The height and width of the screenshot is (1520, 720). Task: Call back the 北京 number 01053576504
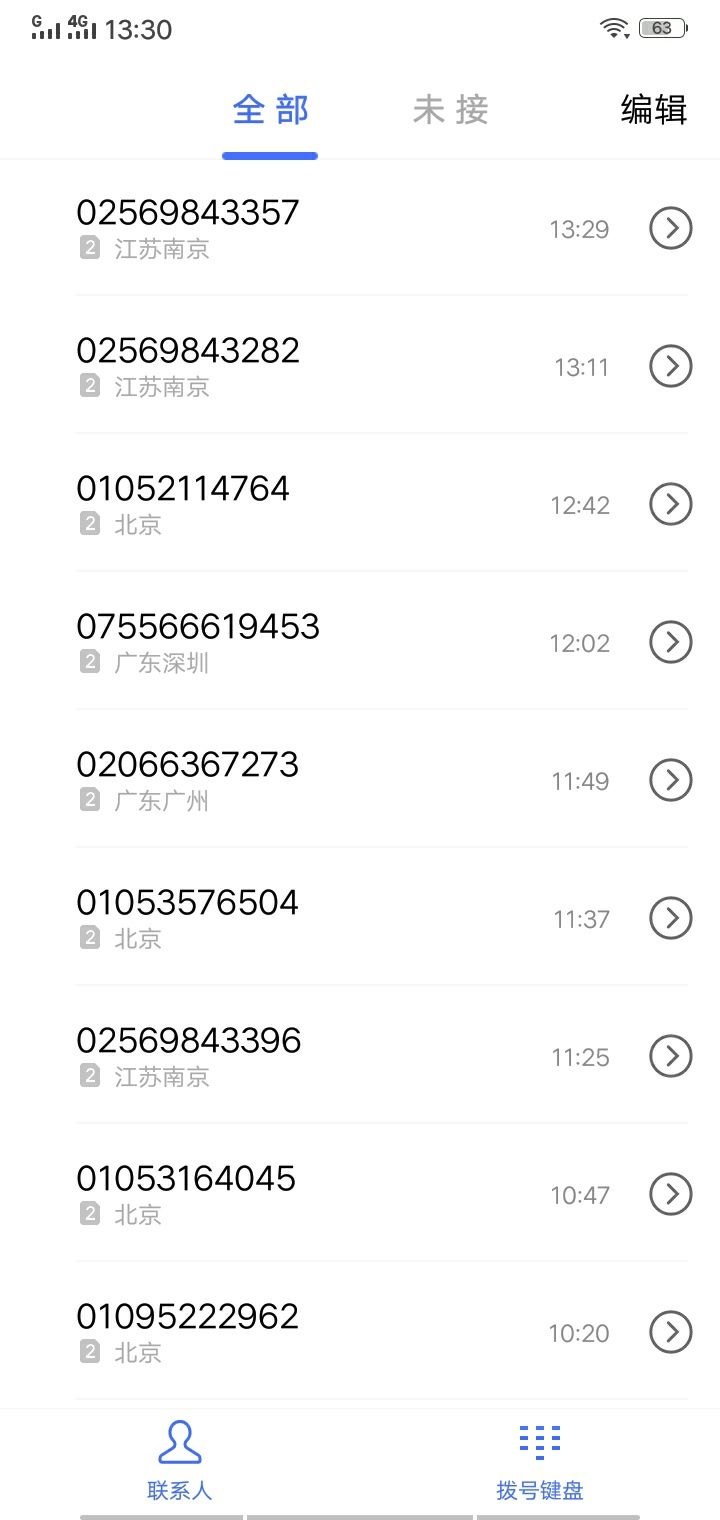[340, 917]
